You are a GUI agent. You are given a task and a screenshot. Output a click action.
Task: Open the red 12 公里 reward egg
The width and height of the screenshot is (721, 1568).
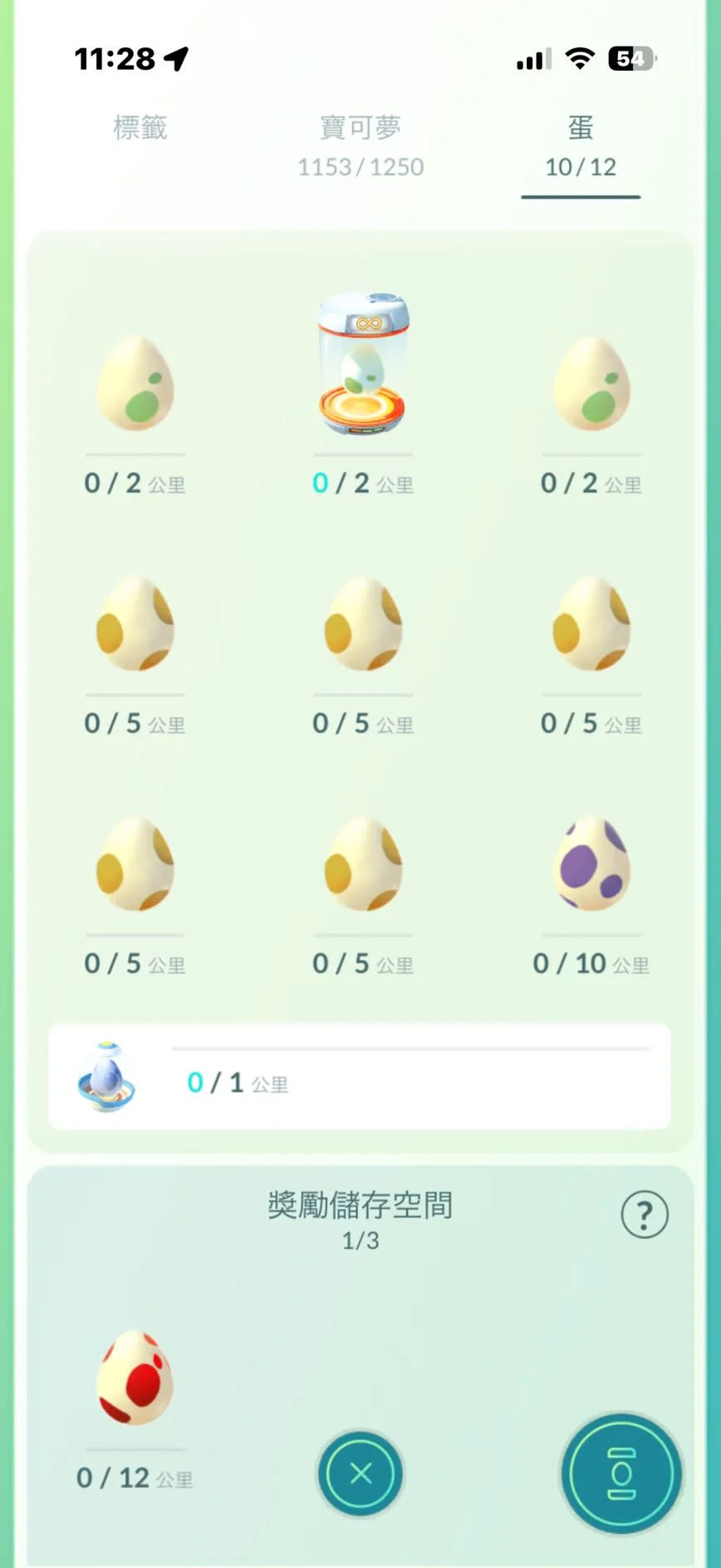[x=135, y=1379]
